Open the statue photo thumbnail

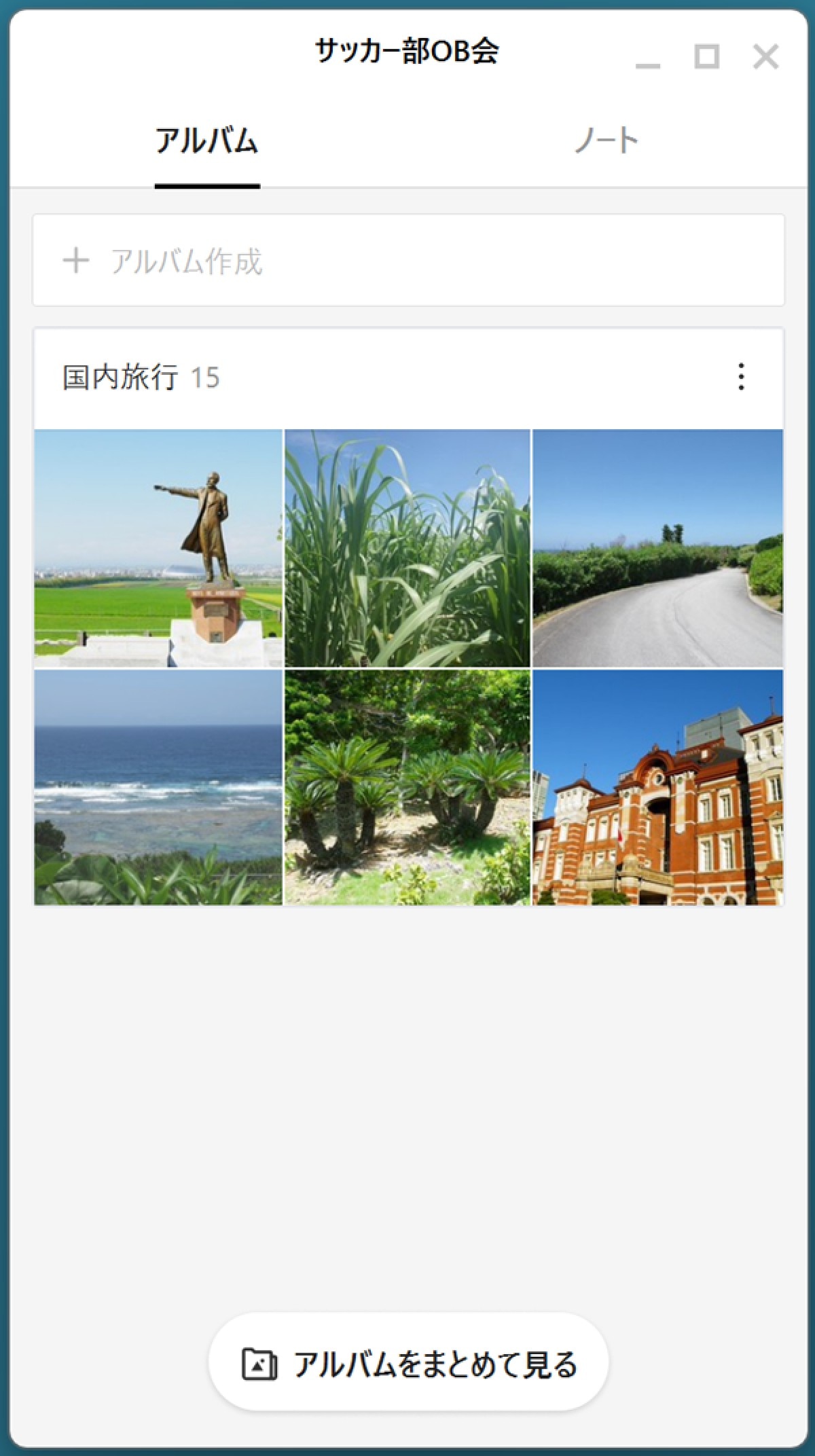coord(158,548)
